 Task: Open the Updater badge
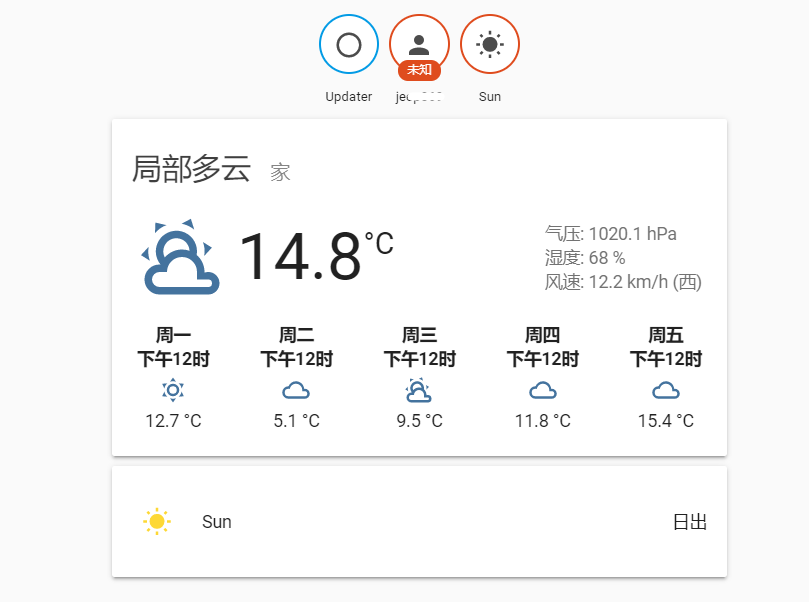348,45
